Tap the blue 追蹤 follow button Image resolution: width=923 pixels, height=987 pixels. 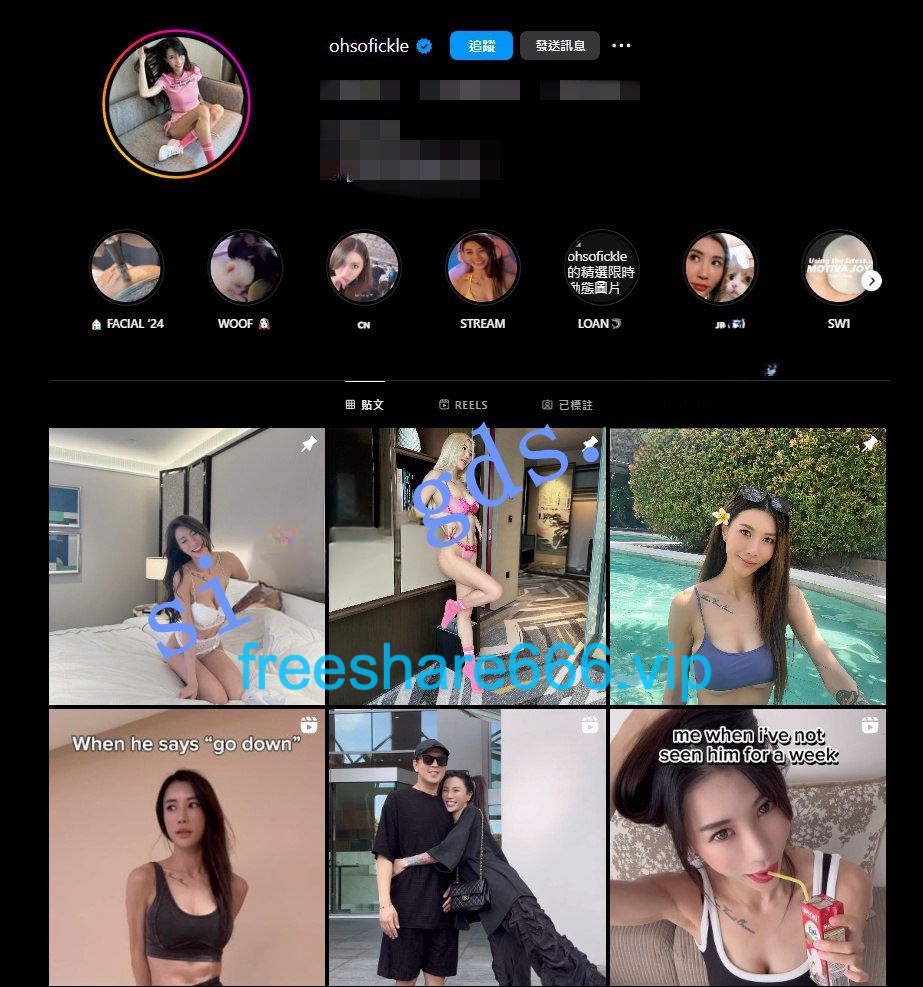(481, 46)
